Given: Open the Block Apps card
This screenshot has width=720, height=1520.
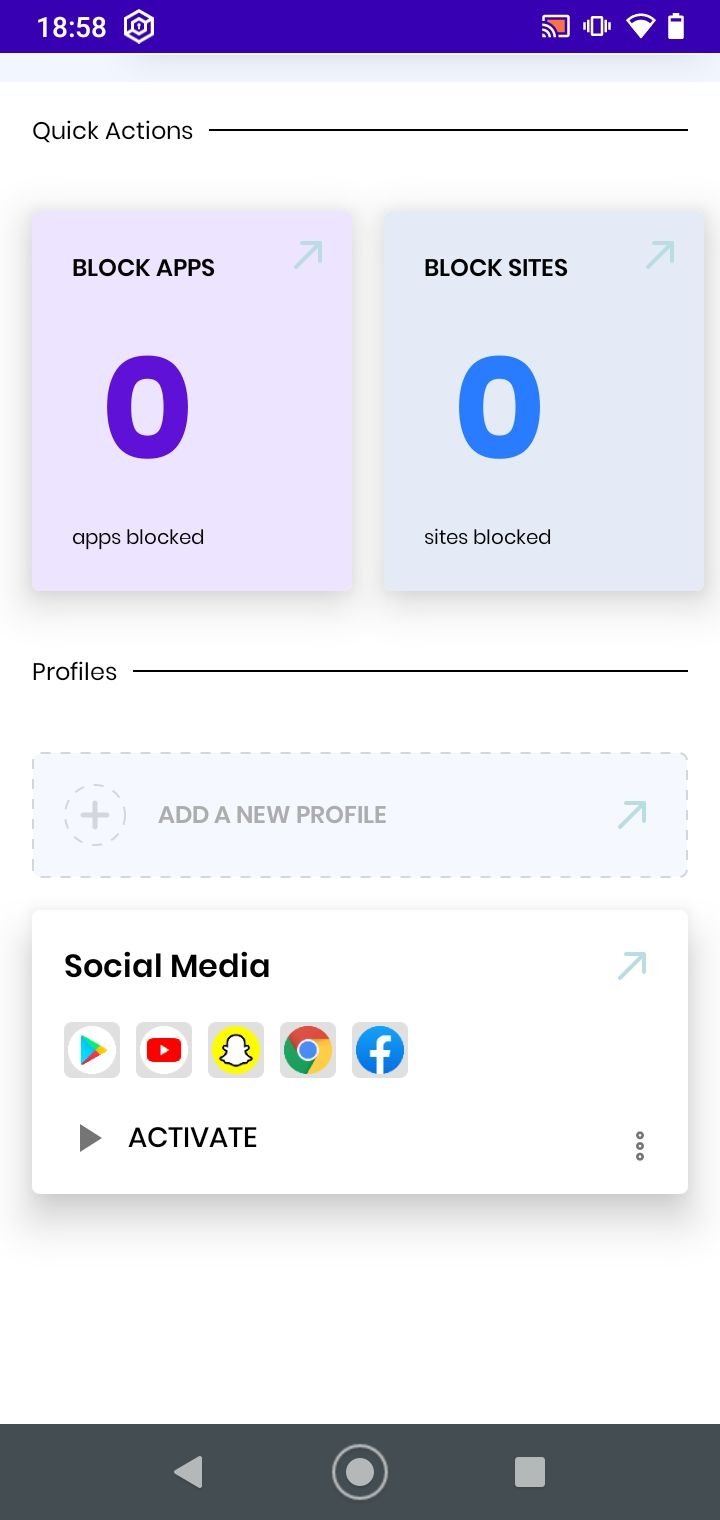Looking at the screenshot, I should [x=192, y=400].
